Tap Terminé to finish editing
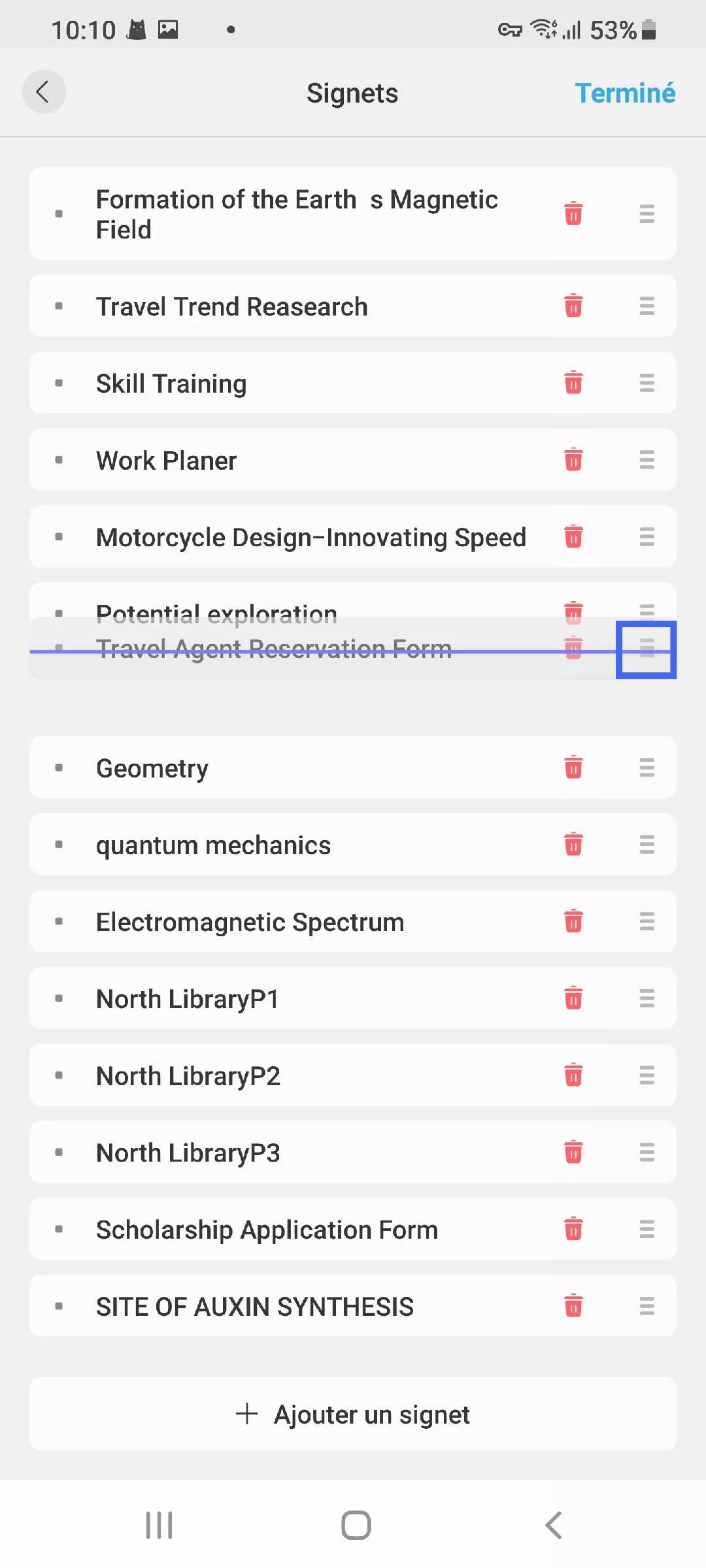The height and width of the screenshot is (1568, 706). click(624, 93)
